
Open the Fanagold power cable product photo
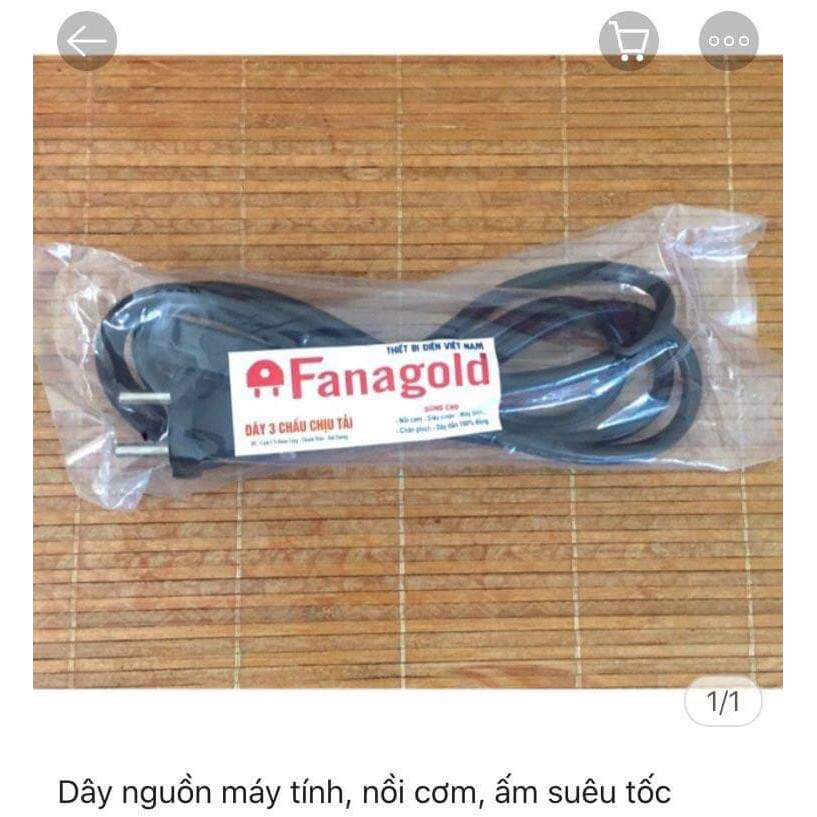[x=408, y=372]
